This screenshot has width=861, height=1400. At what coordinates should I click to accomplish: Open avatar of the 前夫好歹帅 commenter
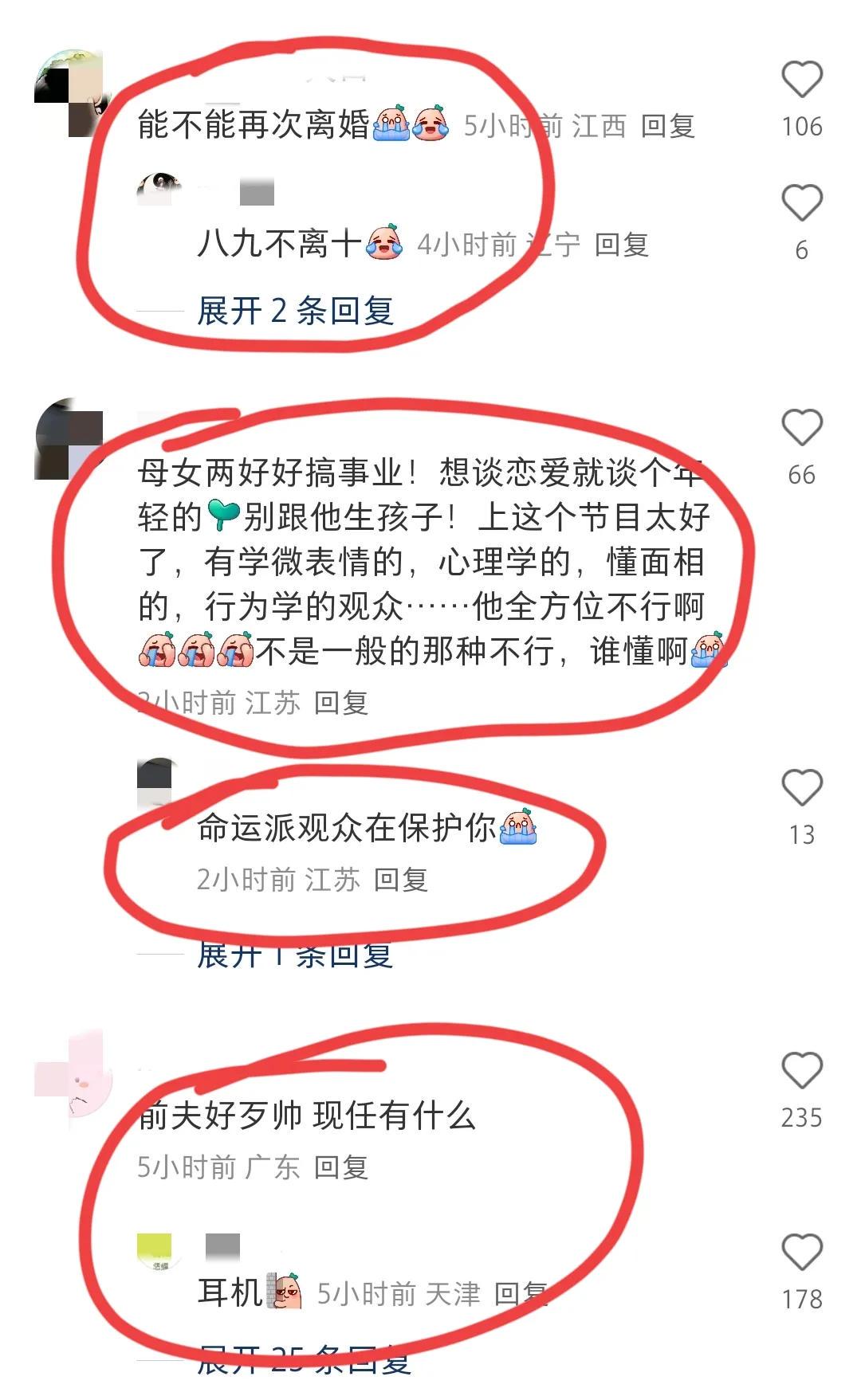[72, 1074]
